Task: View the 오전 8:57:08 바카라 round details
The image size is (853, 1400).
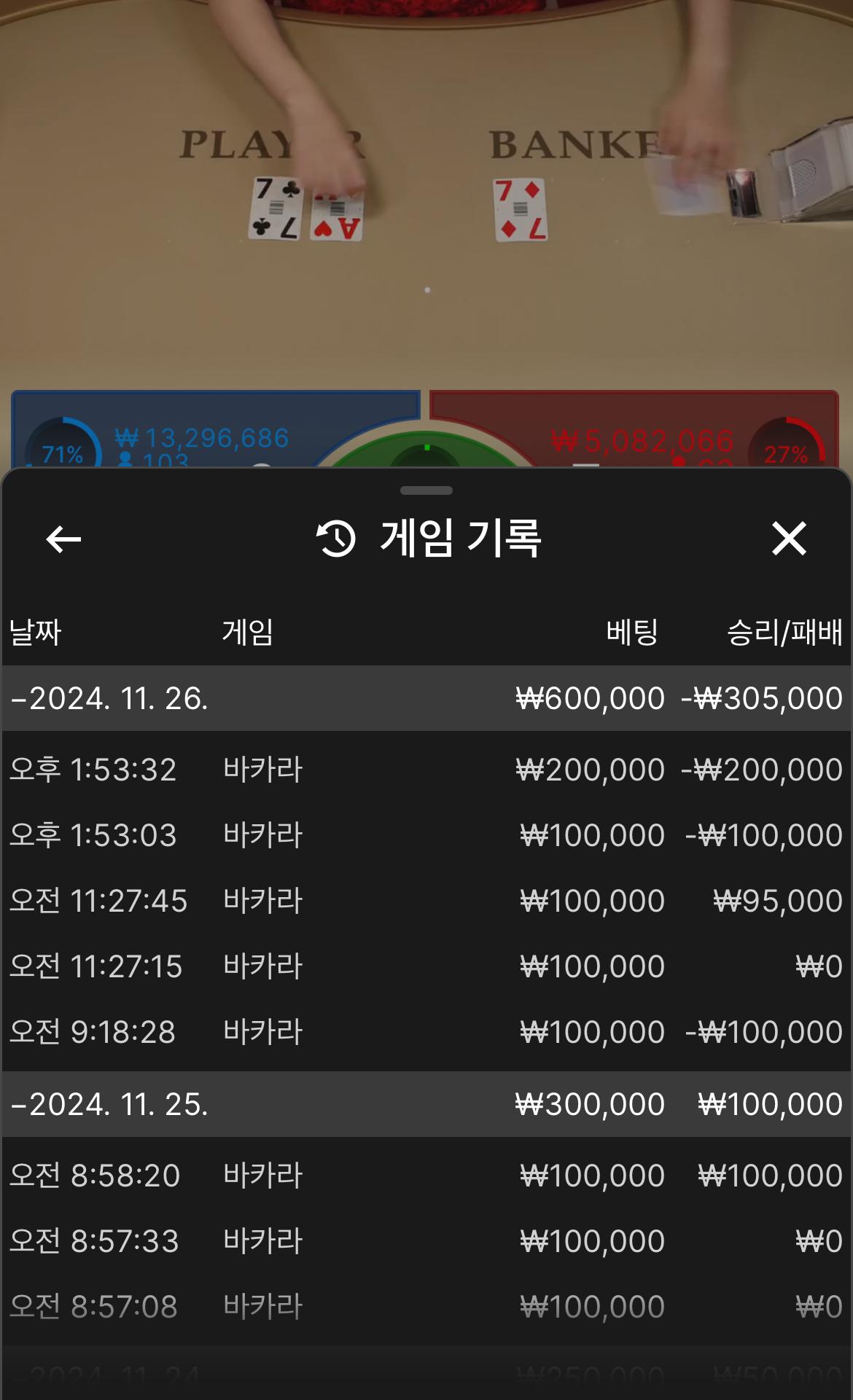Action: click(426, 1307)
